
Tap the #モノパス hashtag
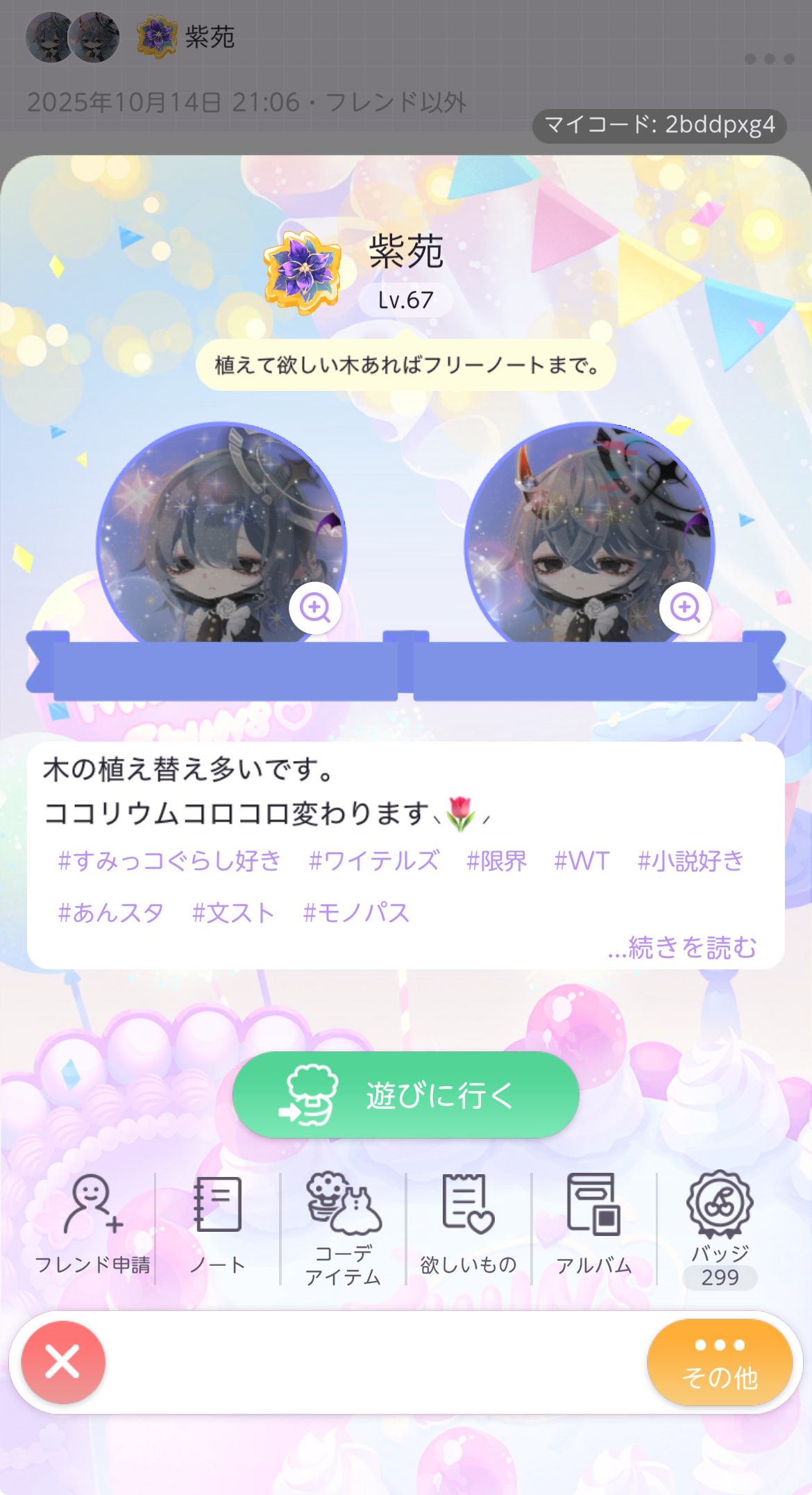click(x=356, y=912)
